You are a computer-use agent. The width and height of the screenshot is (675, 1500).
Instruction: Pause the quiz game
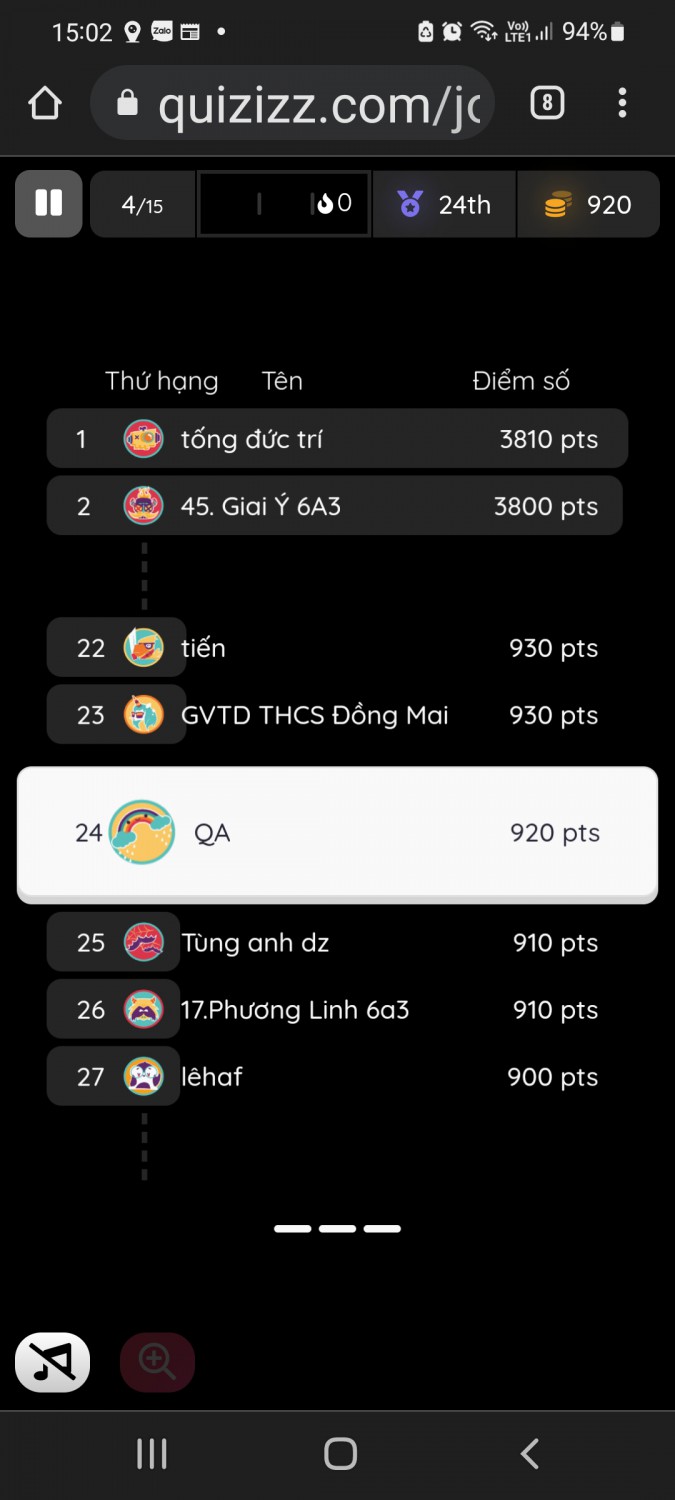pyautogui.click(x=48, y=204)
